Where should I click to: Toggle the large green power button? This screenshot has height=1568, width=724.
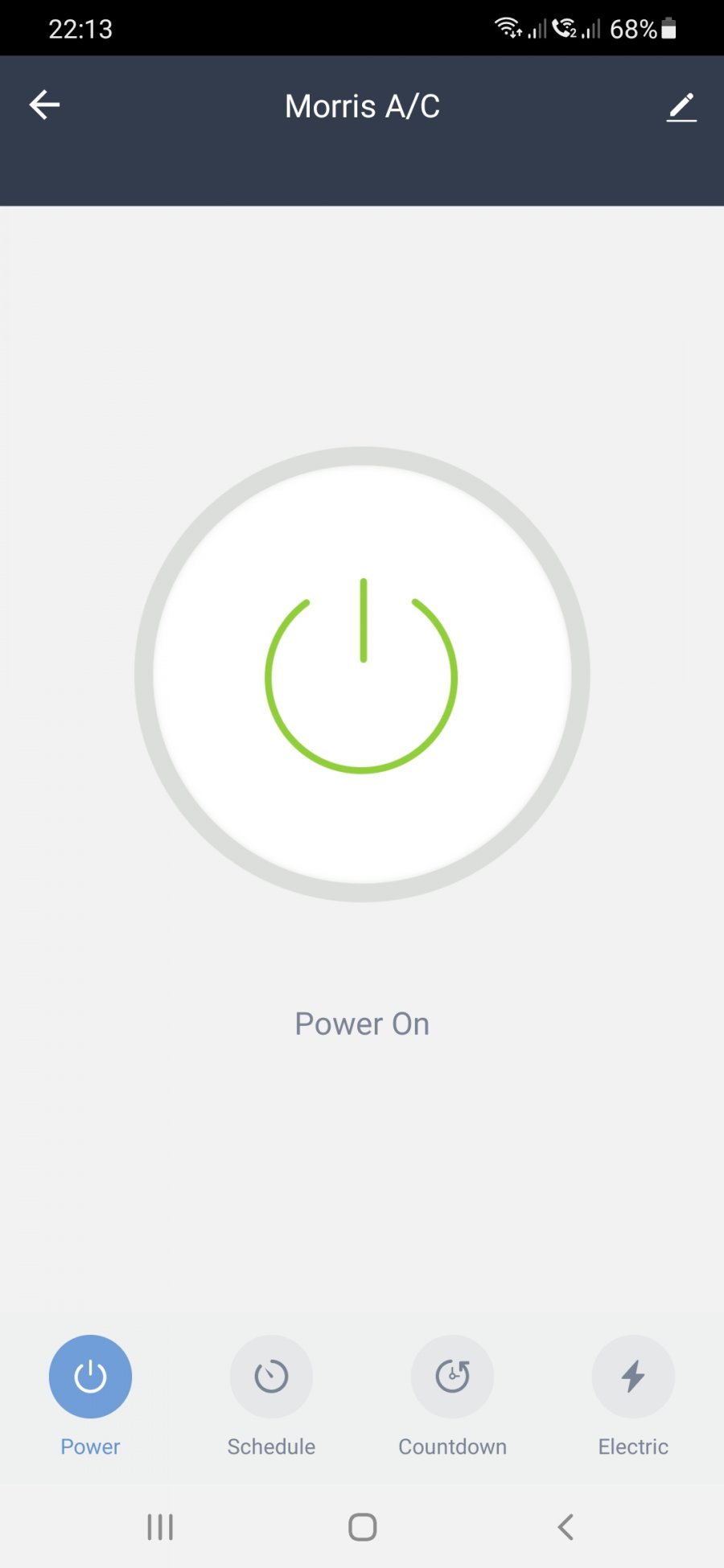coord(362,675)
